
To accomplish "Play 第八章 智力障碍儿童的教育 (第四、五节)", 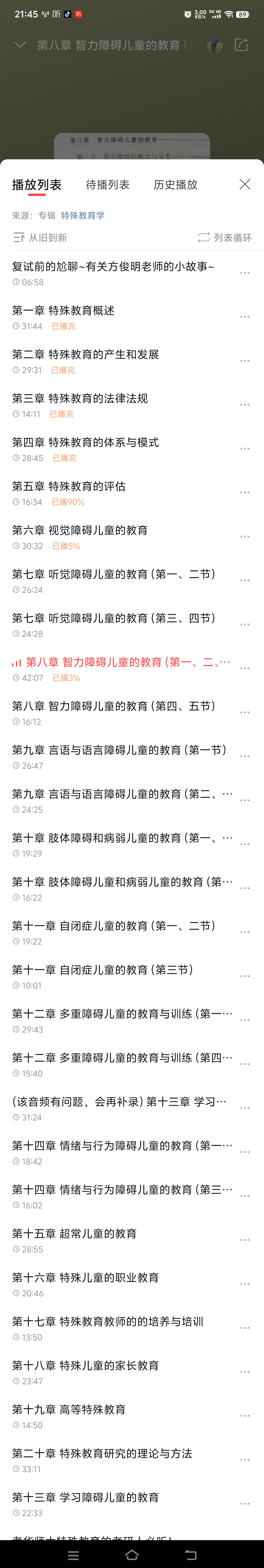I will point(113,706).
